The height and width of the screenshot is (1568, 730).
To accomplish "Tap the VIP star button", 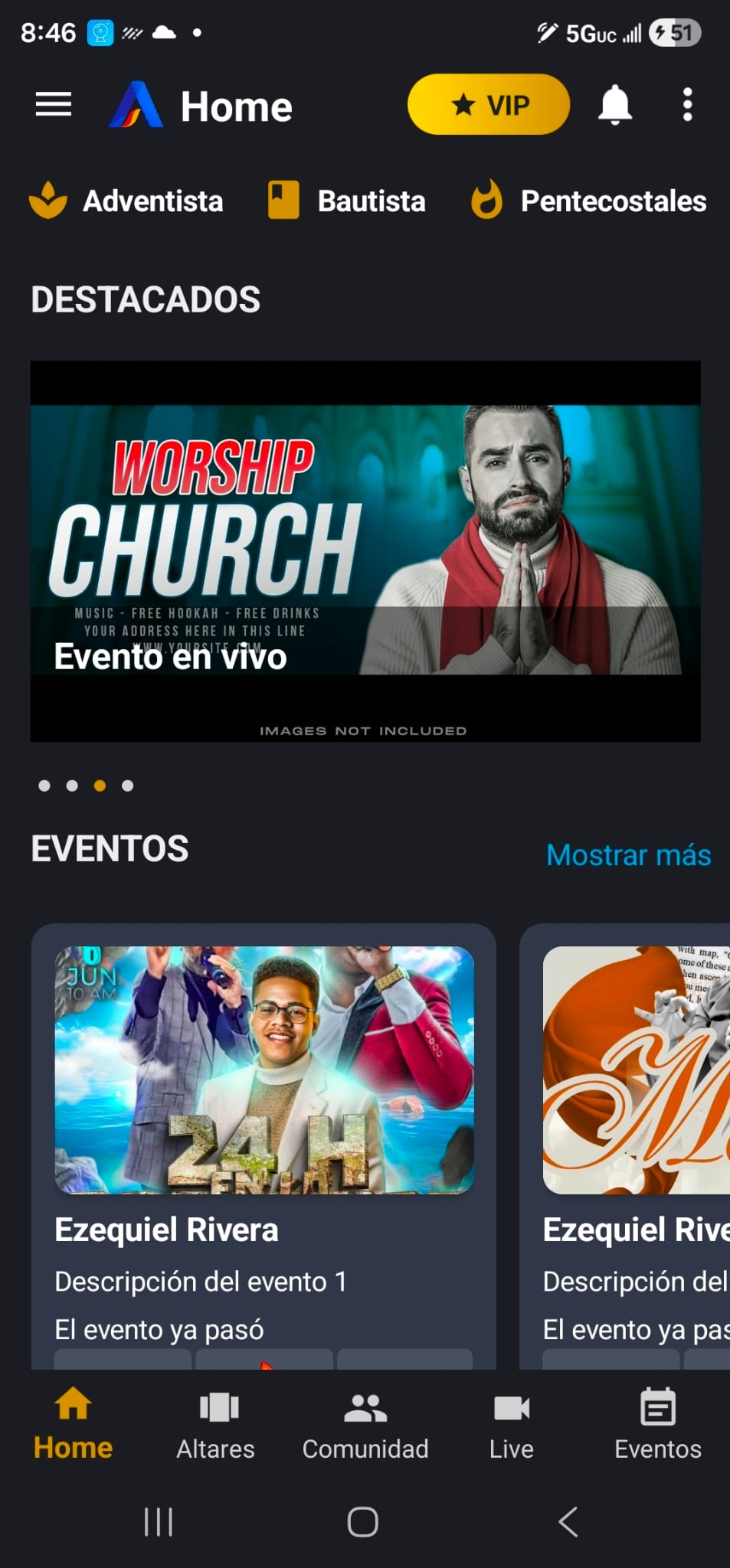I will (x=488, y=105).
